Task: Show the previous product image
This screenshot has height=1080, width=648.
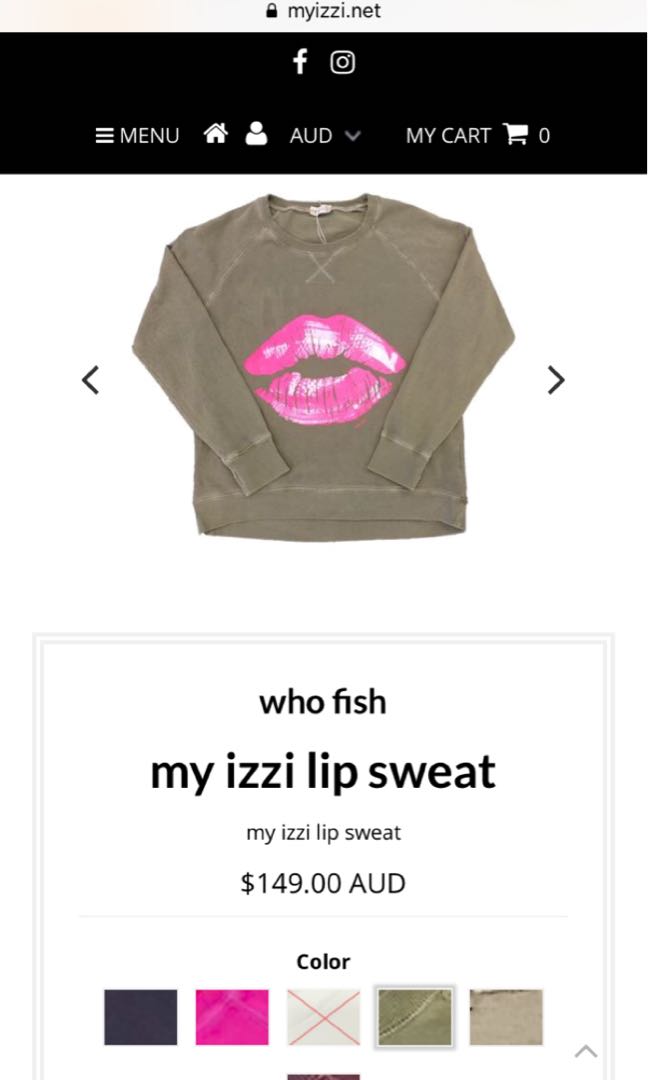Action: pyautogui.click(x=91, y=380)
